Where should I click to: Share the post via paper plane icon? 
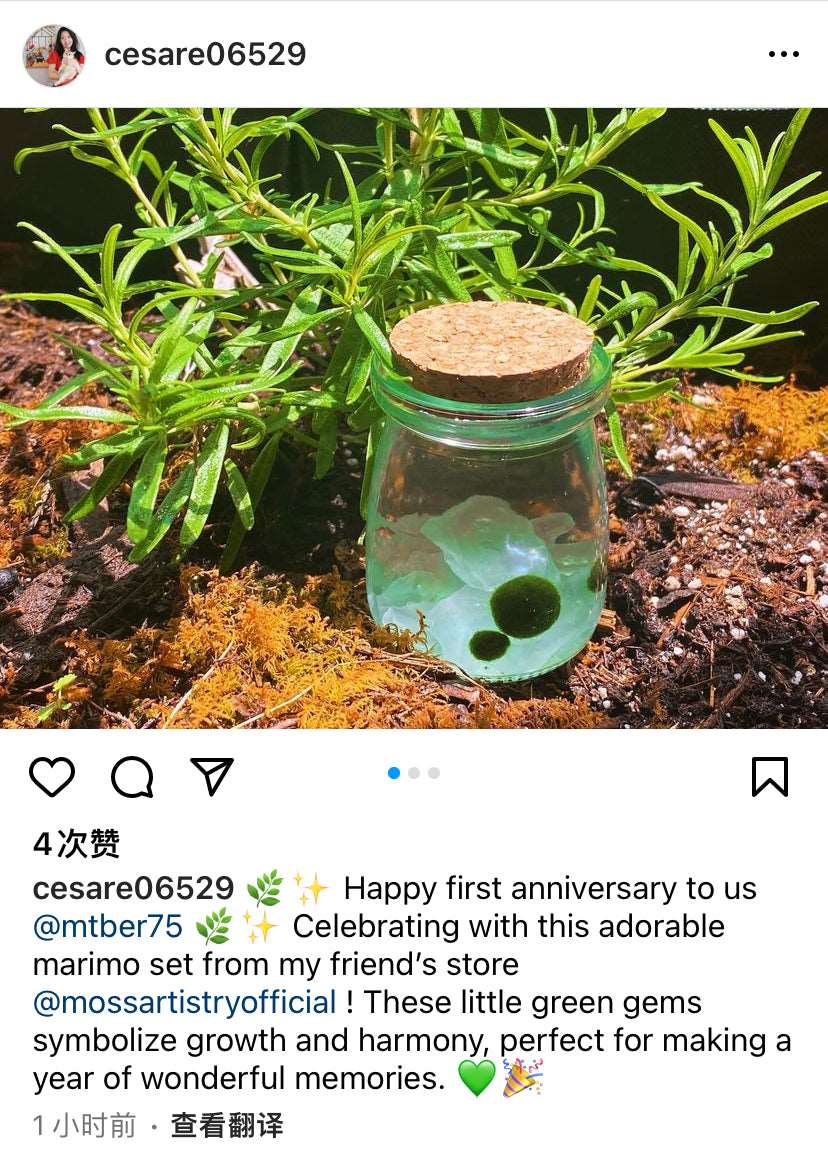click(212, 777)
